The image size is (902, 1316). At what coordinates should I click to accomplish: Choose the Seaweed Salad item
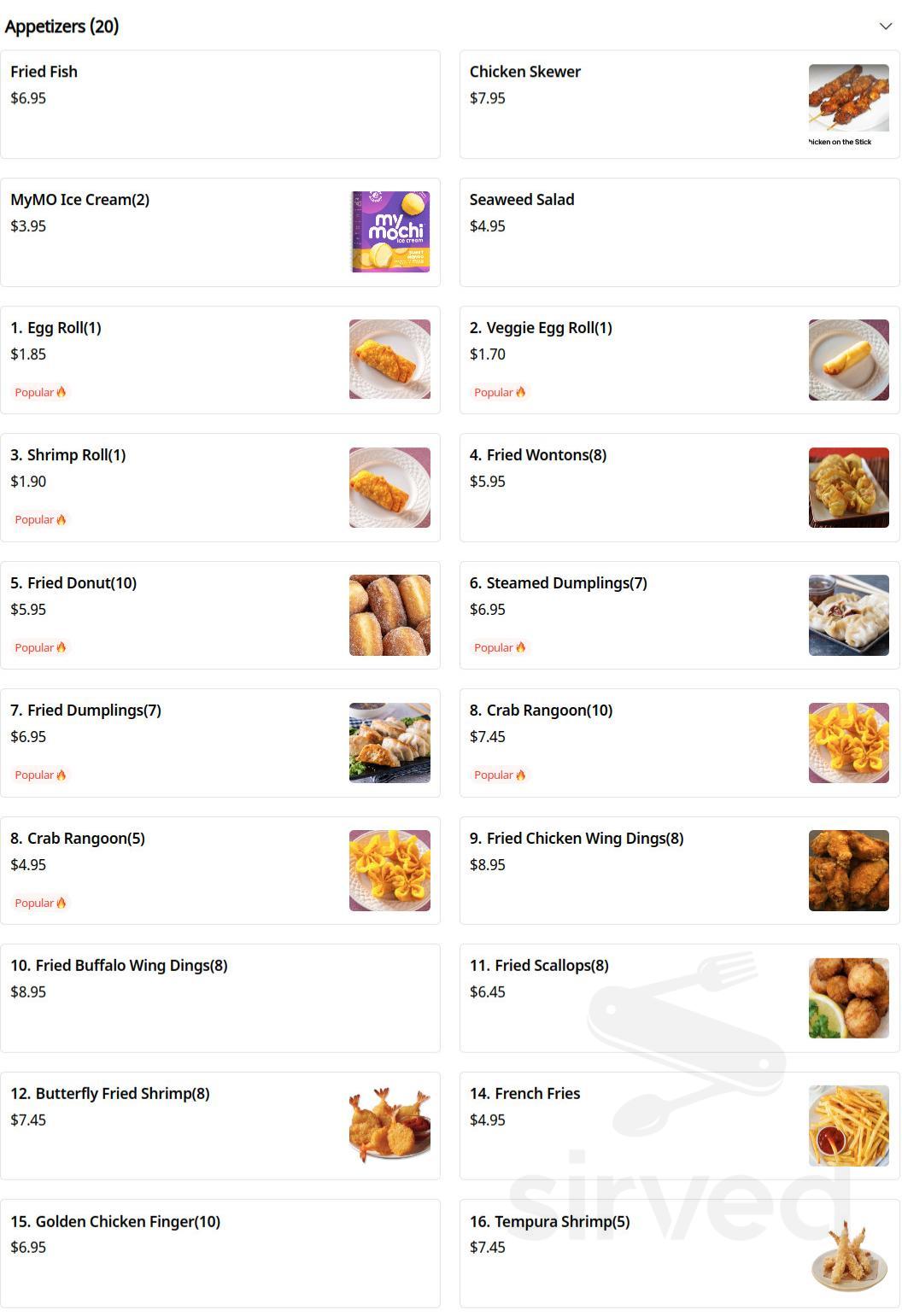(x=679, y=232)
